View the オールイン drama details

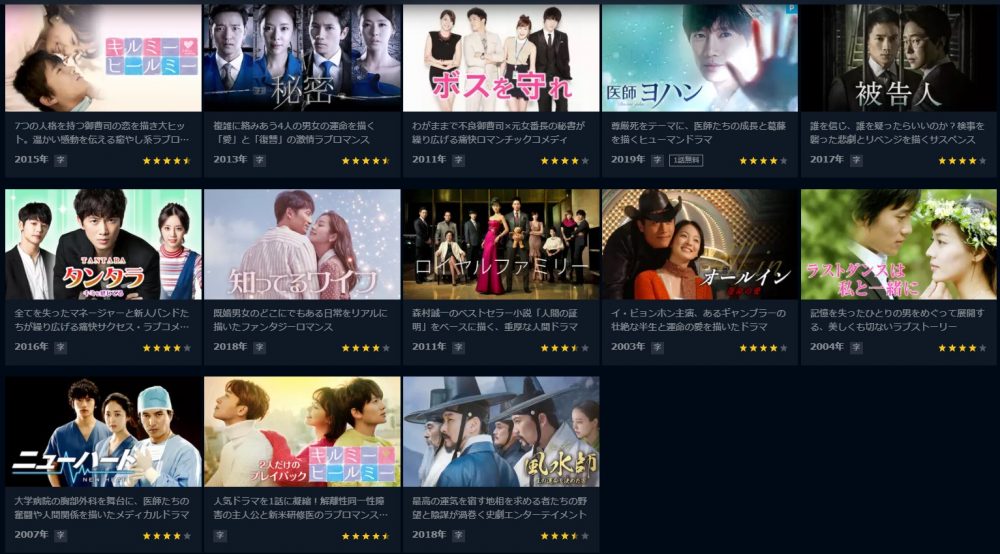pyautogui.click(x=699, y=245)
